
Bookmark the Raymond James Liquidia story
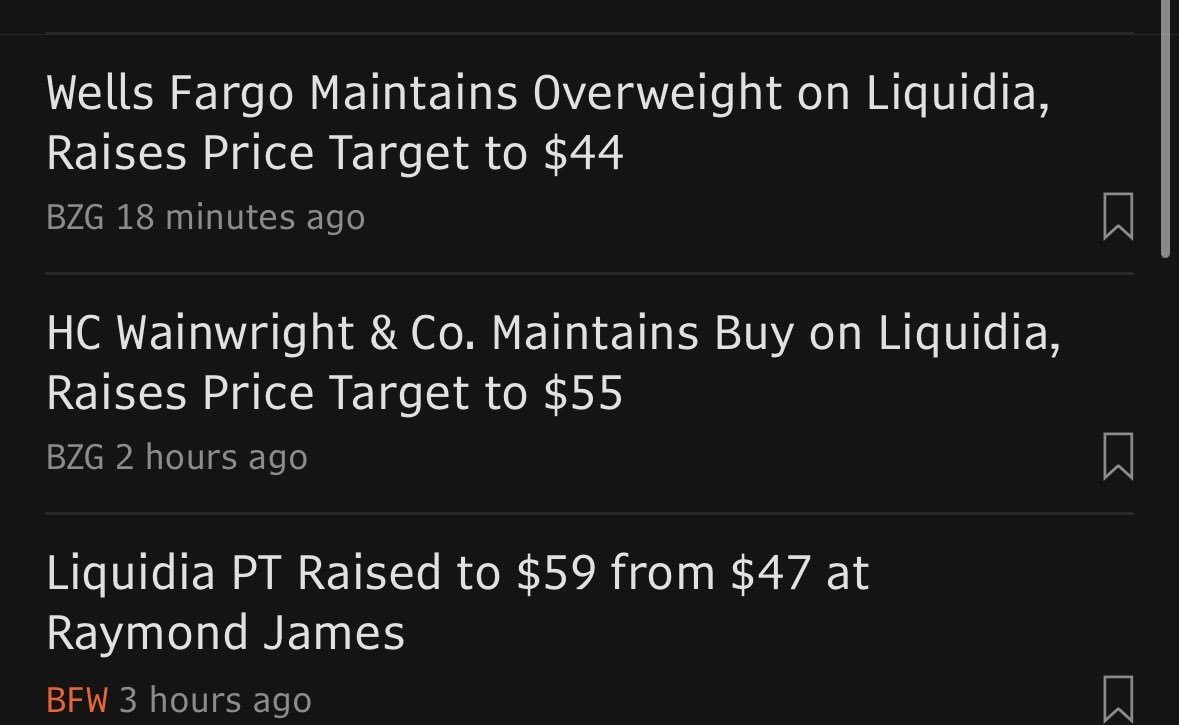pyautogui.click(x=1117, y=698)
